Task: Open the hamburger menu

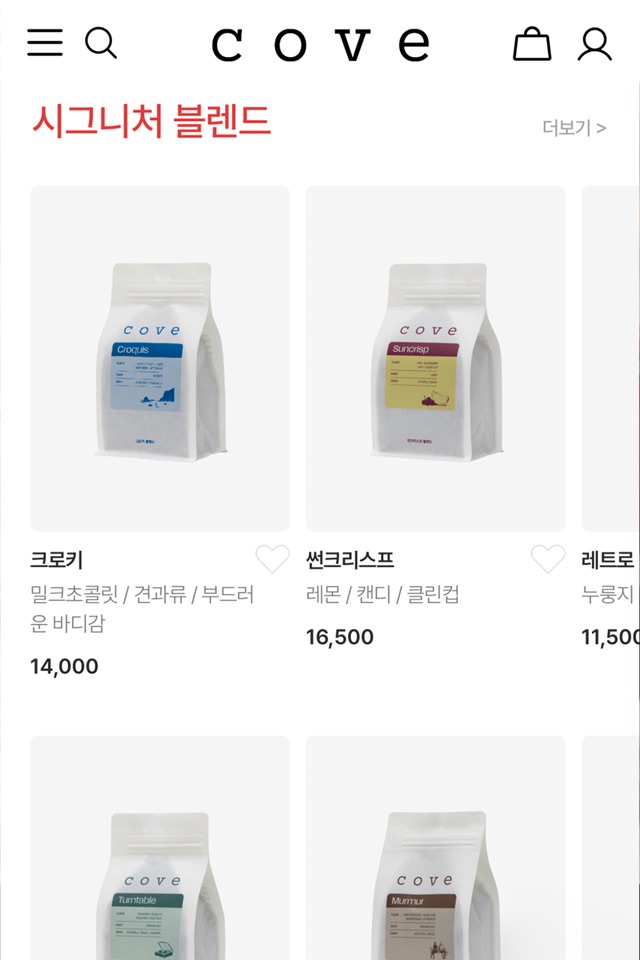Action: [45, 43]
